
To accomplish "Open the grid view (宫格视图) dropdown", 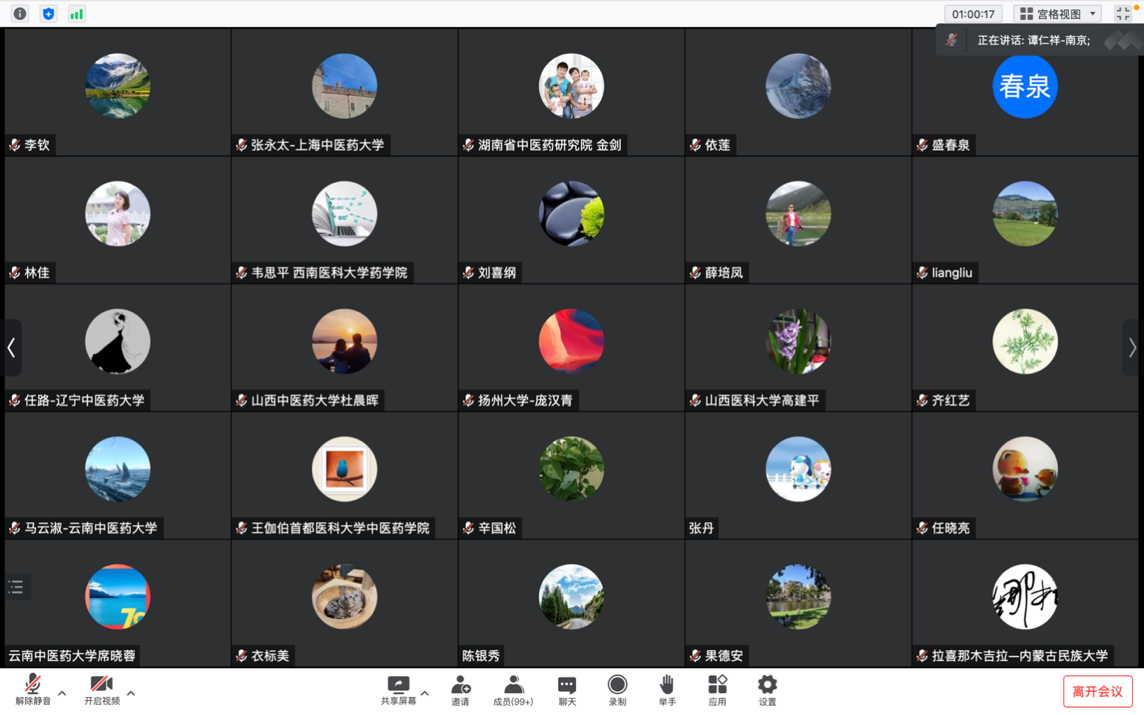I will [1058, 14].
